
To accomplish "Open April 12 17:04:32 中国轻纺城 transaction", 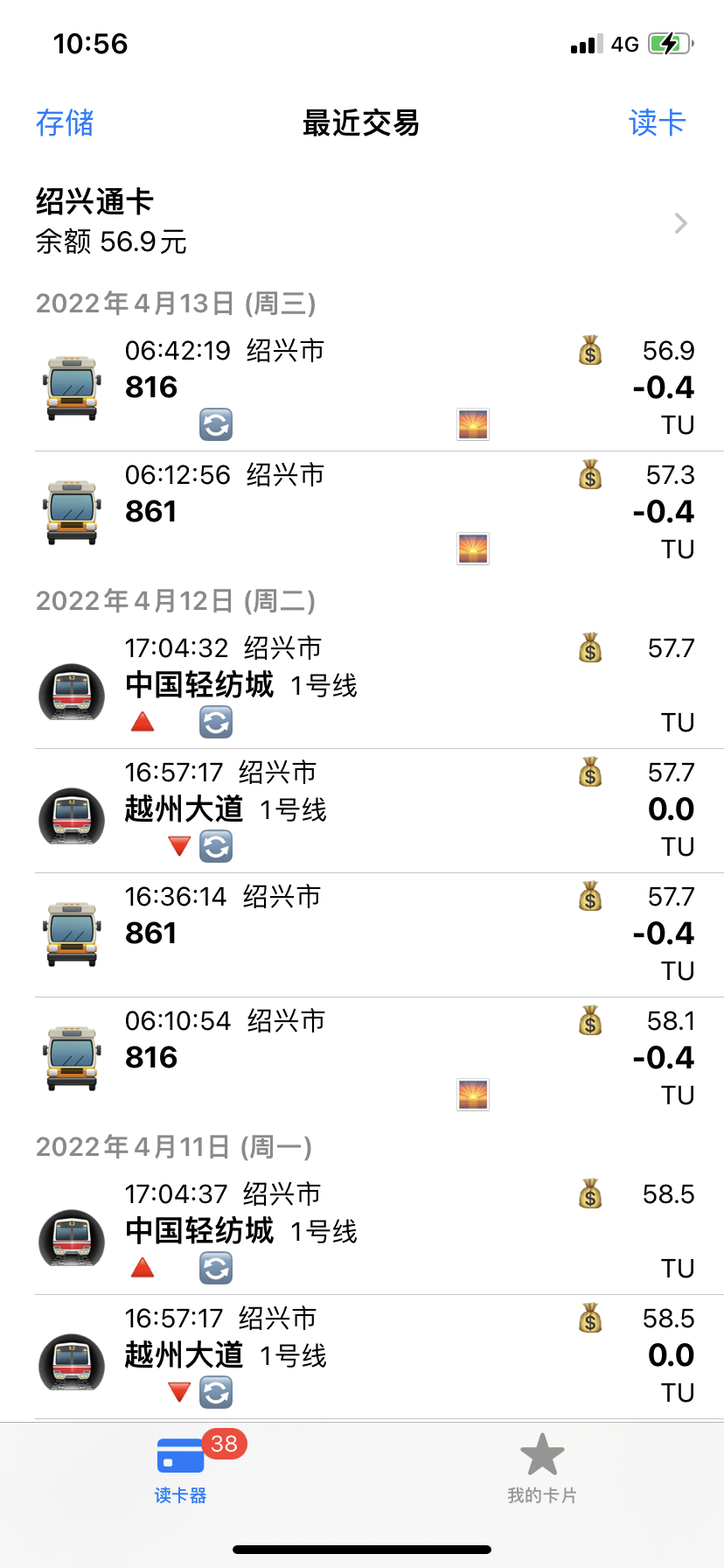I will click(x=362, y=685).
